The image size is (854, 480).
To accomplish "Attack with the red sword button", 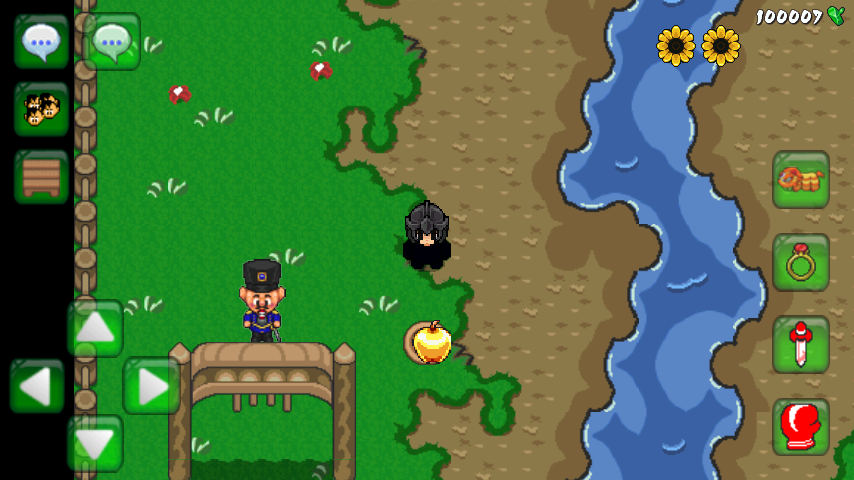I will tap(801, 345).
